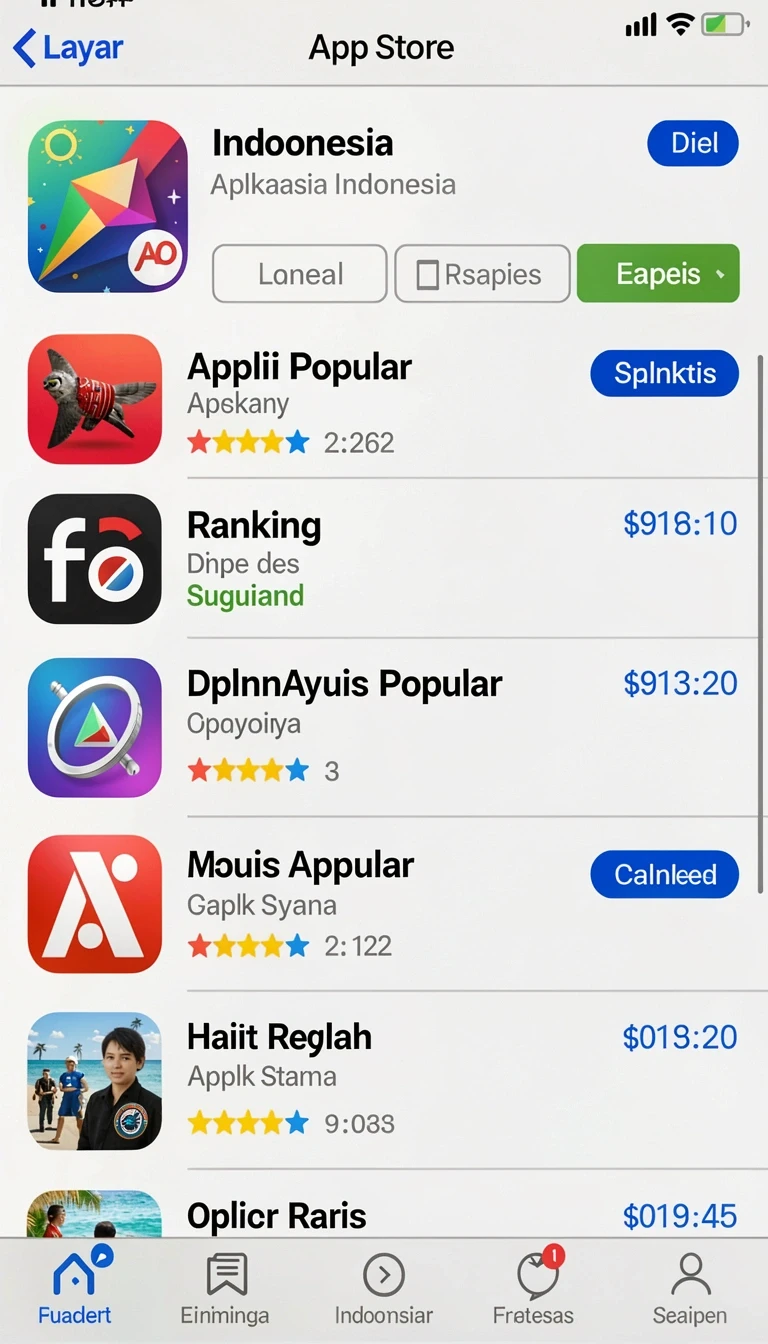768x1344 pixels.
Task: Open the Haiit Reglah app row
Action: pyautogui.click(x=384, y=1080)
